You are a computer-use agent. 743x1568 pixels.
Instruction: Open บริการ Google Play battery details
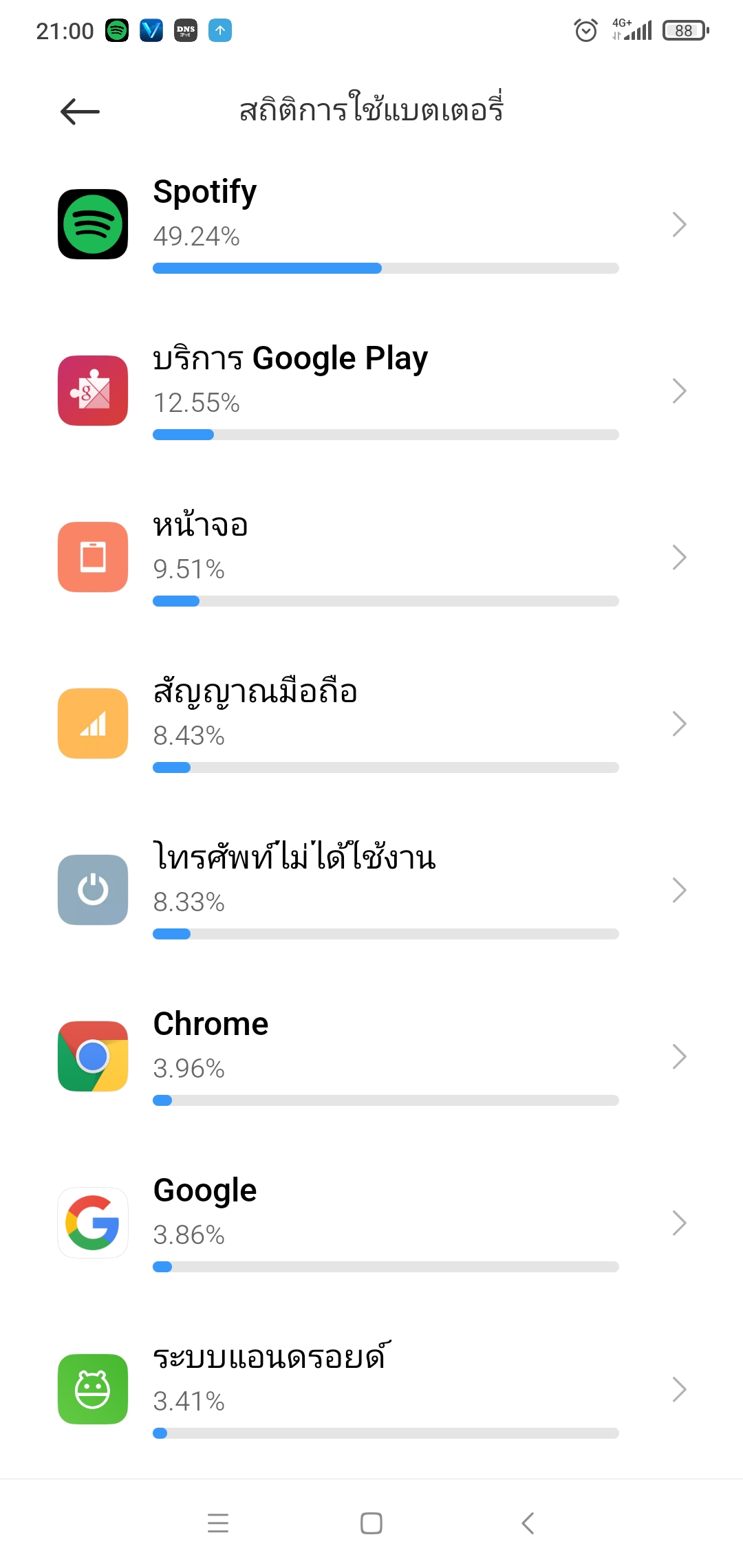(x=371, y=391)
